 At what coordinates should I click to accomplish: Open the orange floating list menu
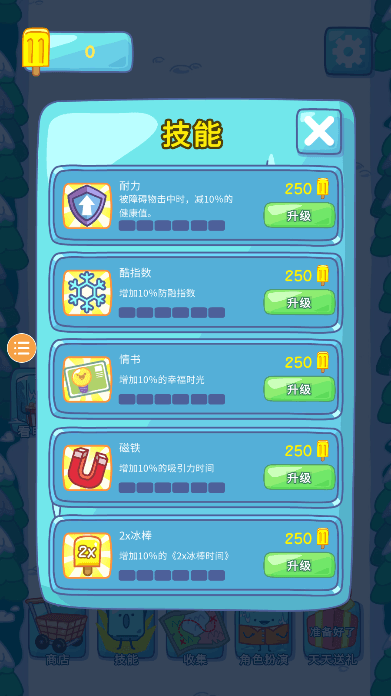click(x=21, y=348)
